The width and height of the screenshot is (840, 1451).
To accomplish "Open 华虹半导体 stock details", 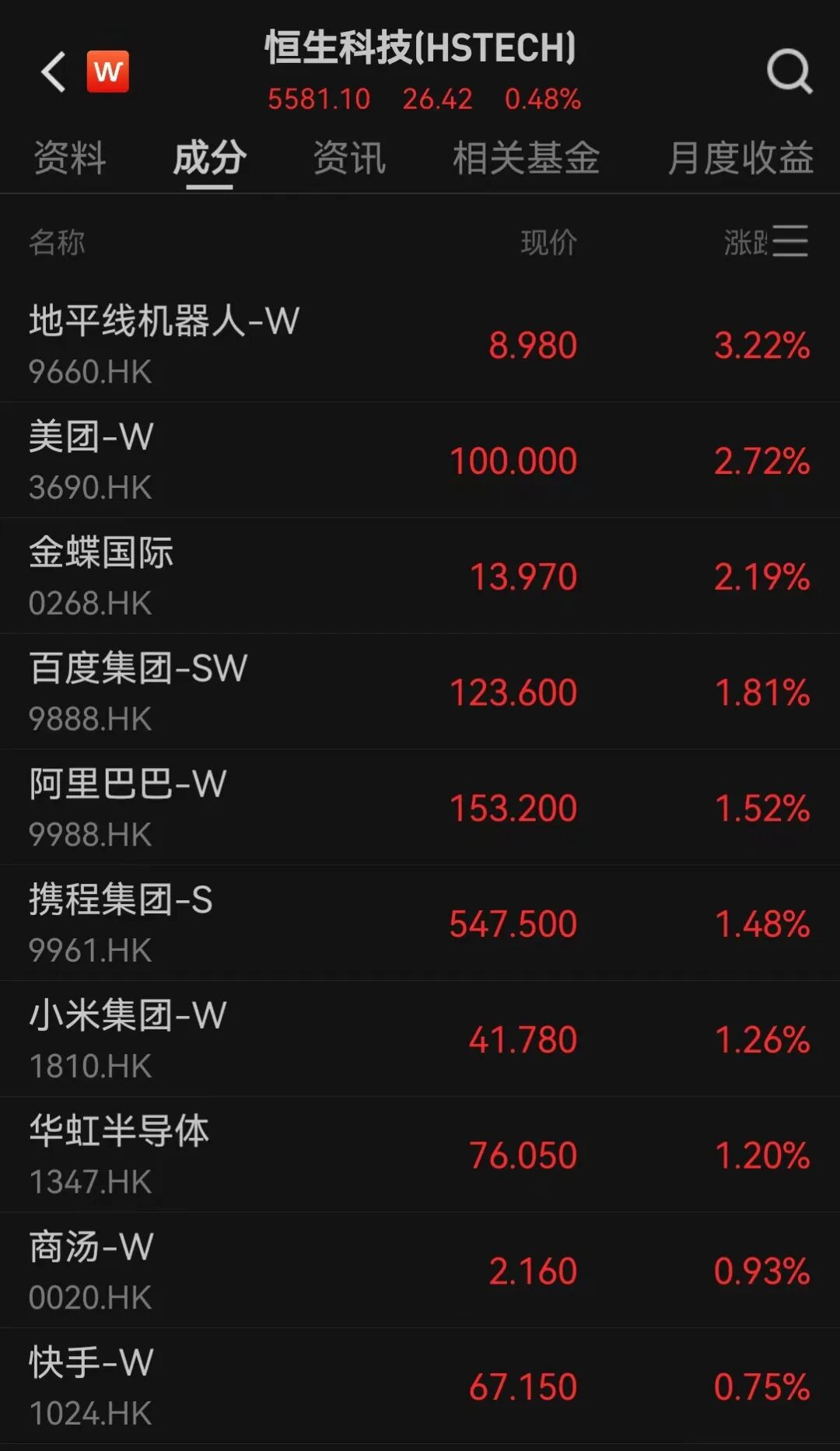I will tap(420, 1155).
